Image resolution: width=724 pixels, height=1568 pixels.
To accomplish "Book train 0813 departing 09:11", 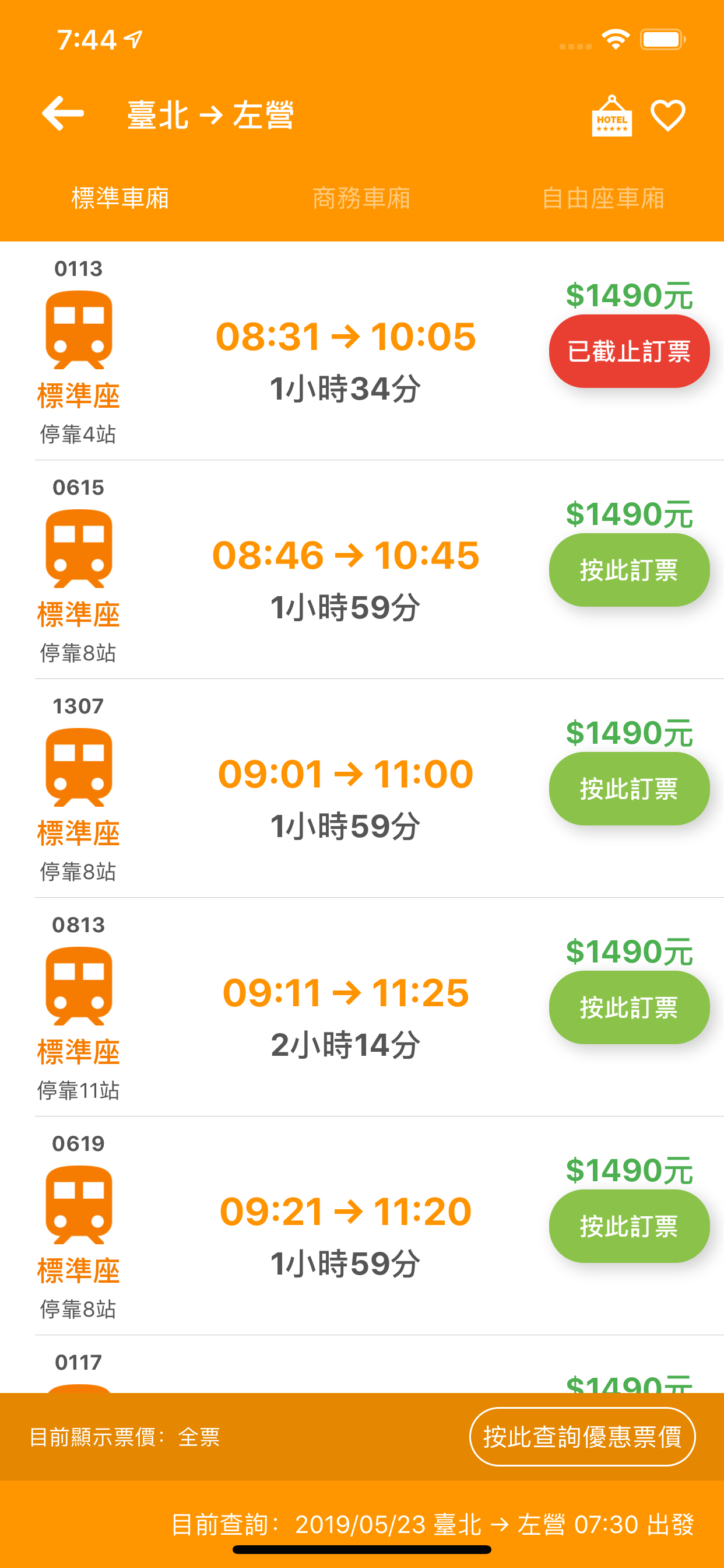I will 629,1007.
